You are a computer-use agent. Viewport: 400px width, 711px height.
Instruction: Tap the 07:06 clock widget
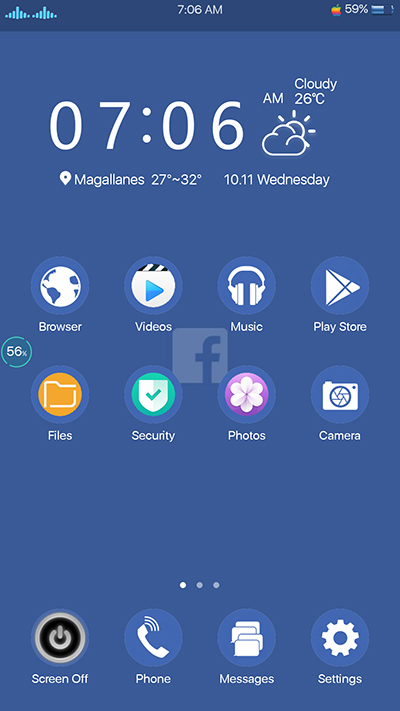[147, 126]
